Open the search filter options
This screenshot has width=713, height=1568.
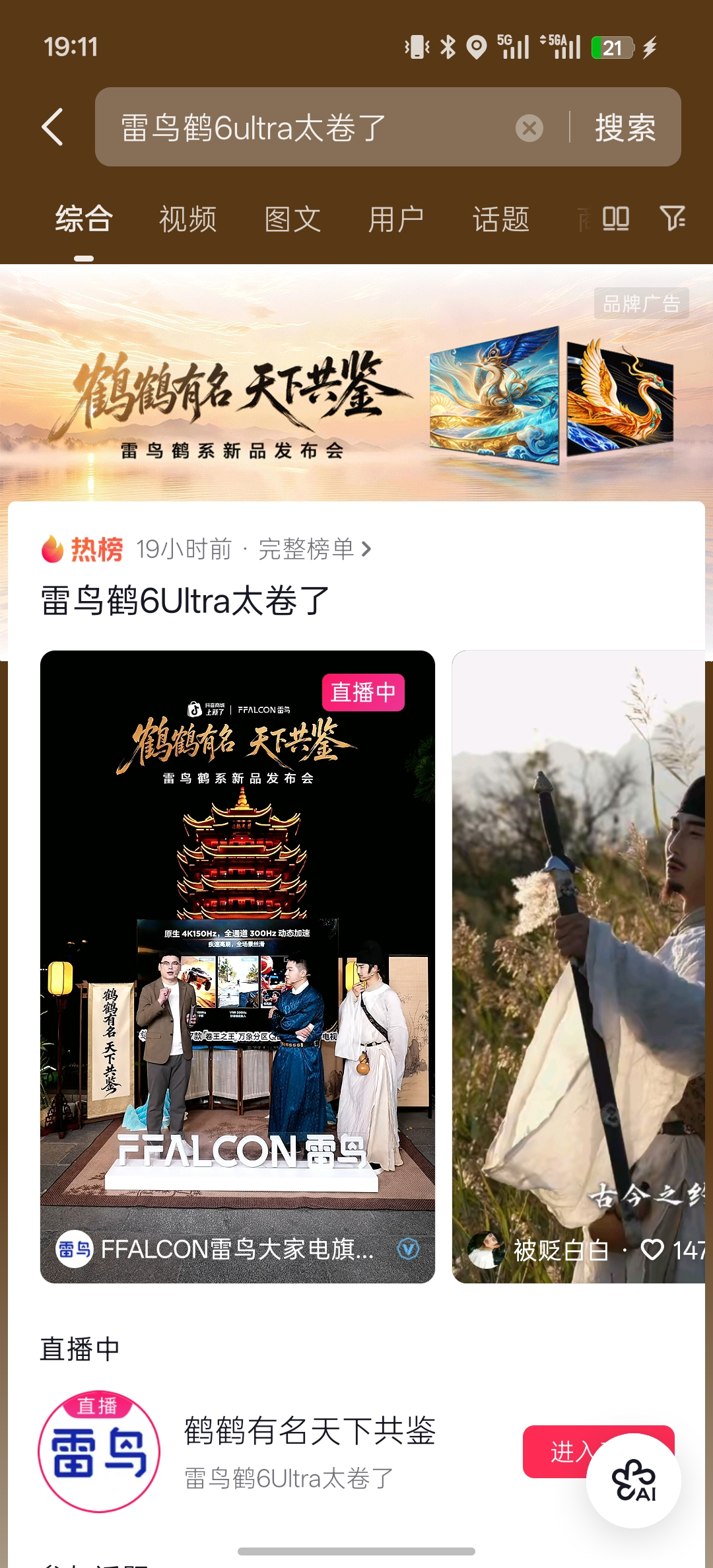pos(673,218)
